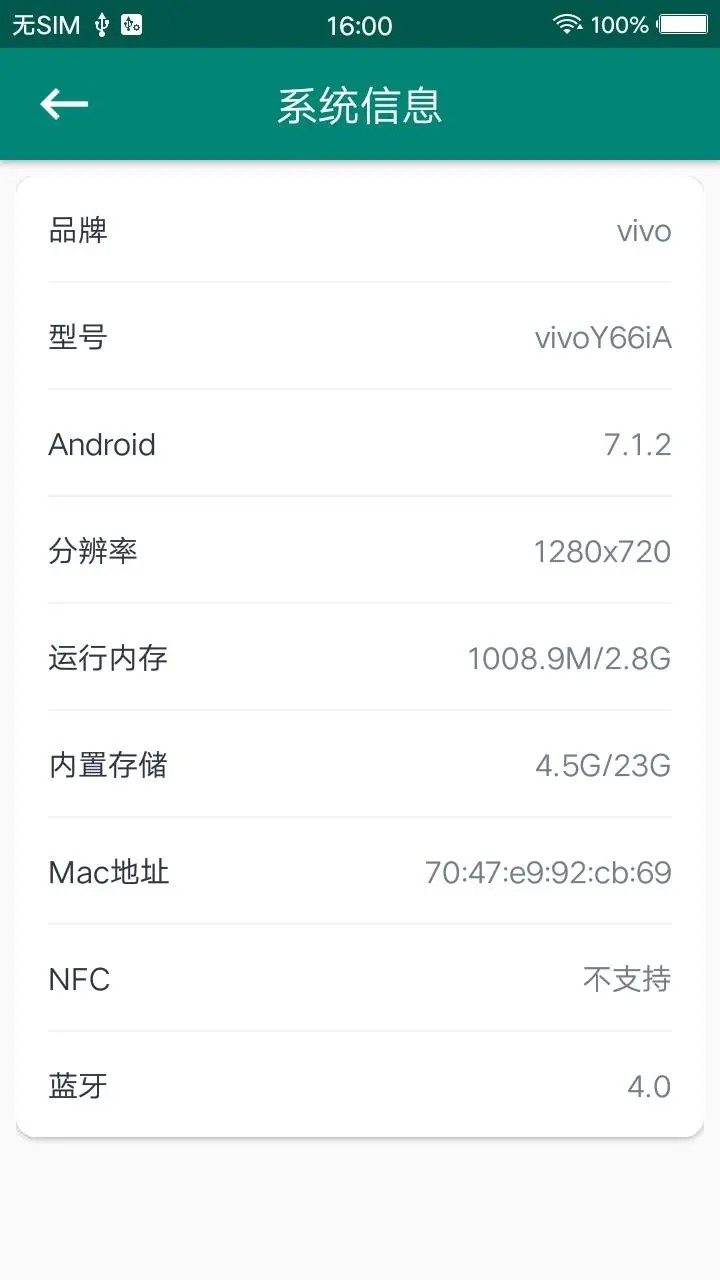Tap the 无SIM indicator in the status bar
This screenshot has height=1280, width=720.
tap(46, 24)
